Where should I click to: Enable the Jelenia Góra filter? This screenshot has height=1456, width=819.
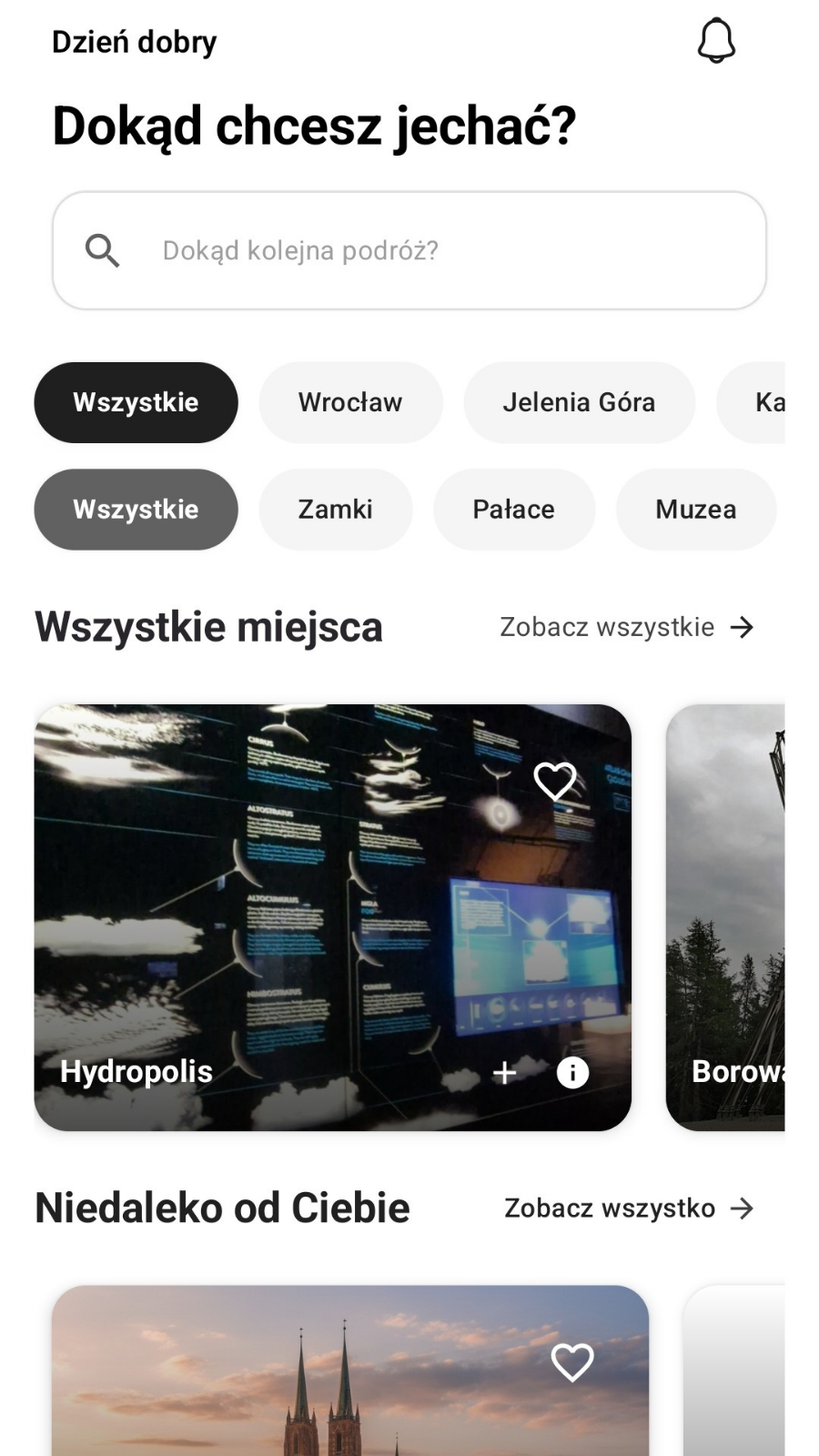580,402
